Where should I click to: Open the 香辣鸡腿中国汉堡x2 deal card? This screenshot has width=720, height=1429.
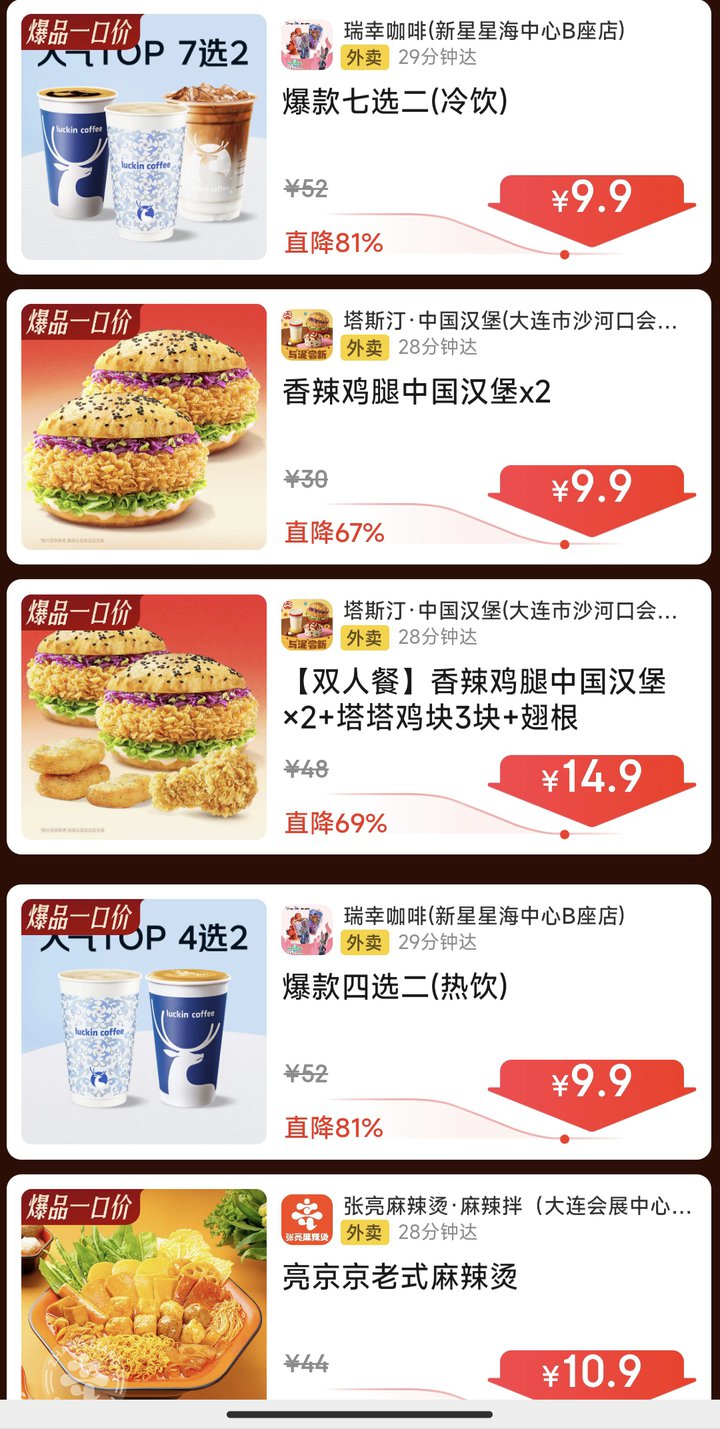click(x=416, y=392)
